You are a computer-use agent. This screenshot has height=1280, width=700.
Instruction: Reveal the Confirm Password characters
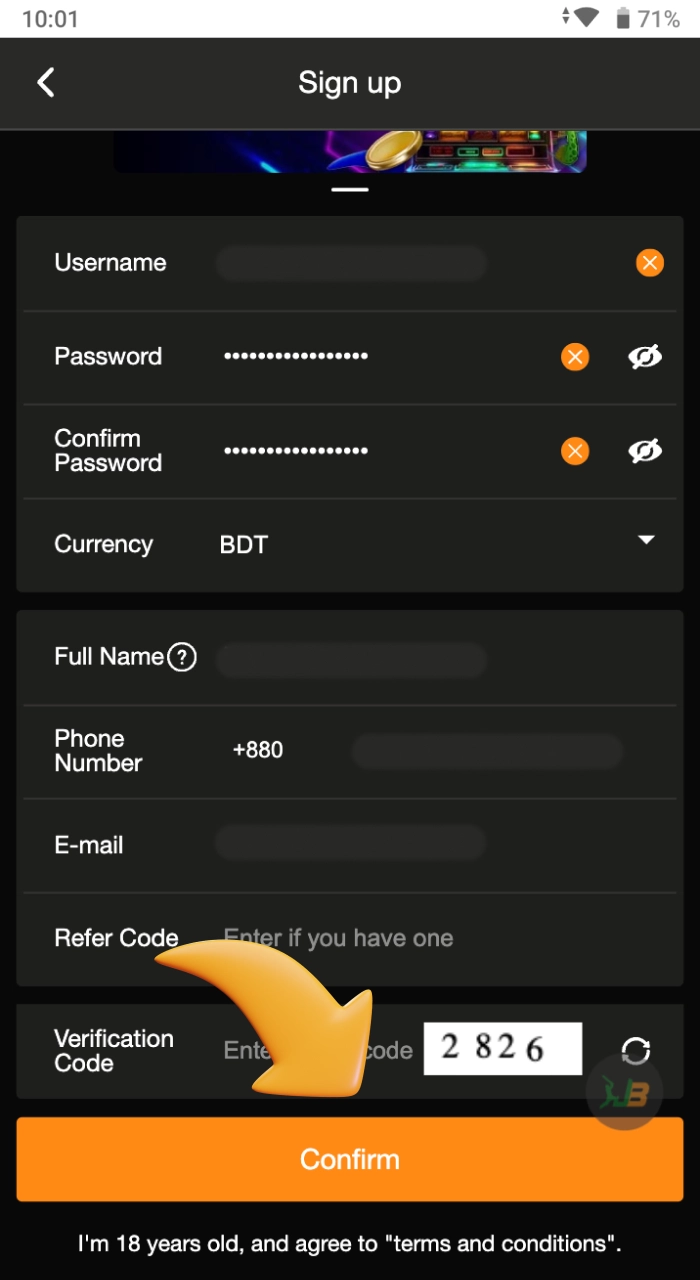point(645,451)
